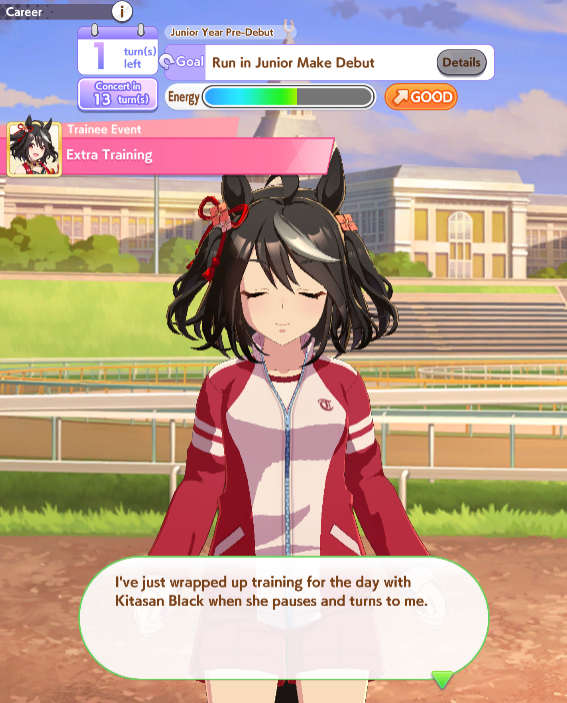Open goal Details

tap(462, 62)
